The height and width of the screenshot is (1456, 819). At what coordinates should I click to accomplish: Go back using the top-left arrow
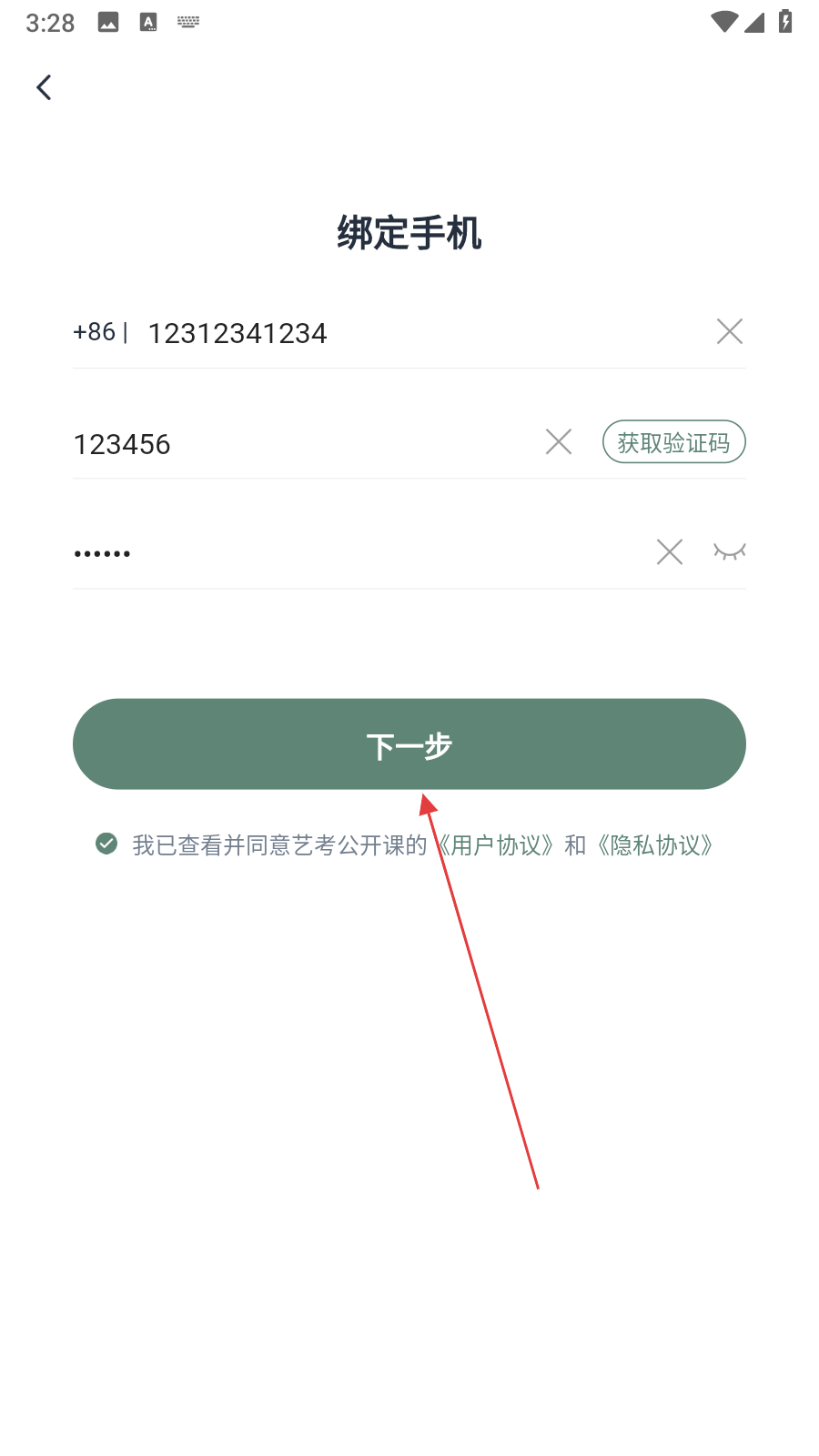(44, 87)
